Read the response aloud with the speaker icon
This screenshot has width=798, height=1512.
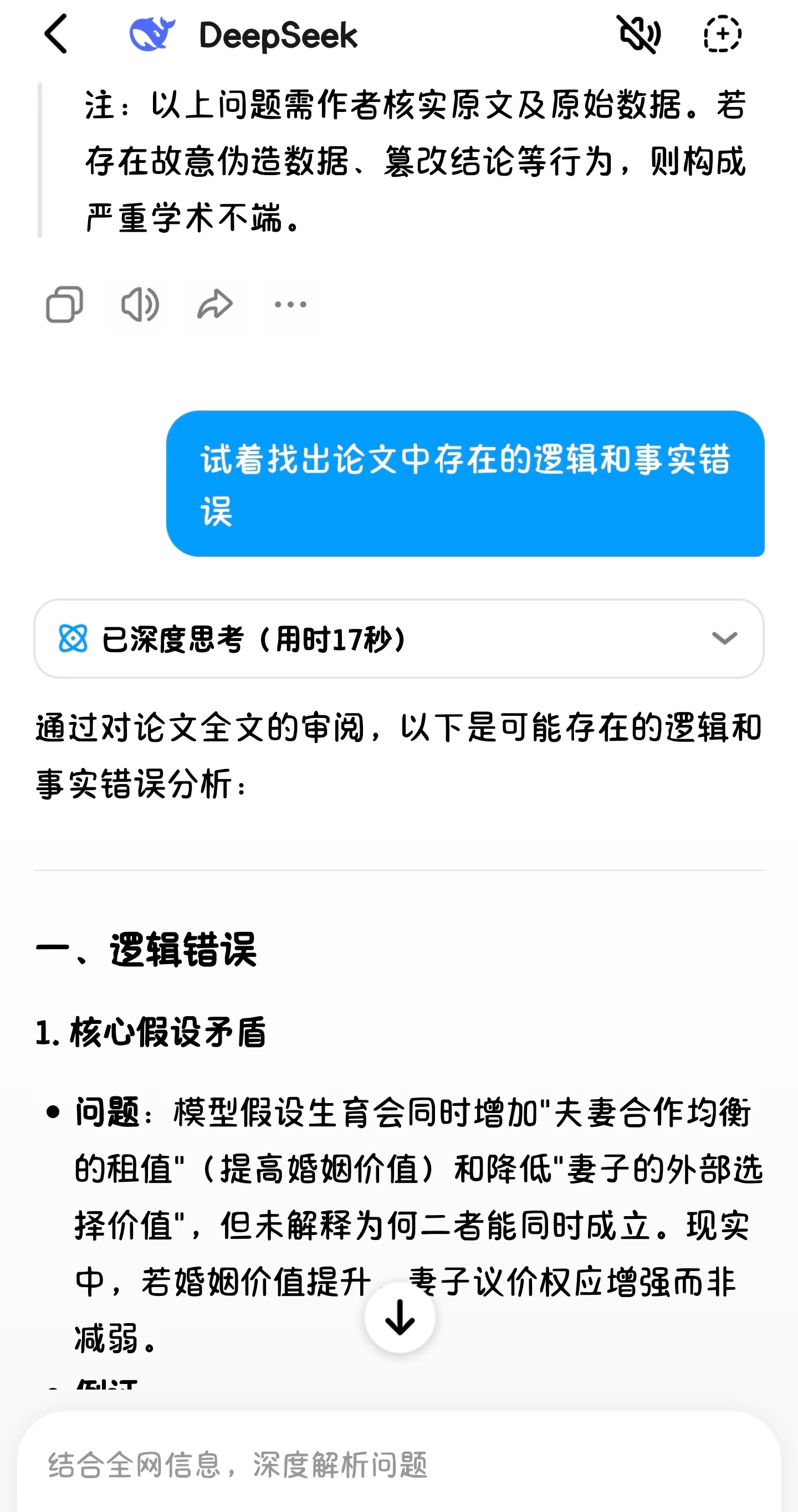140,304
